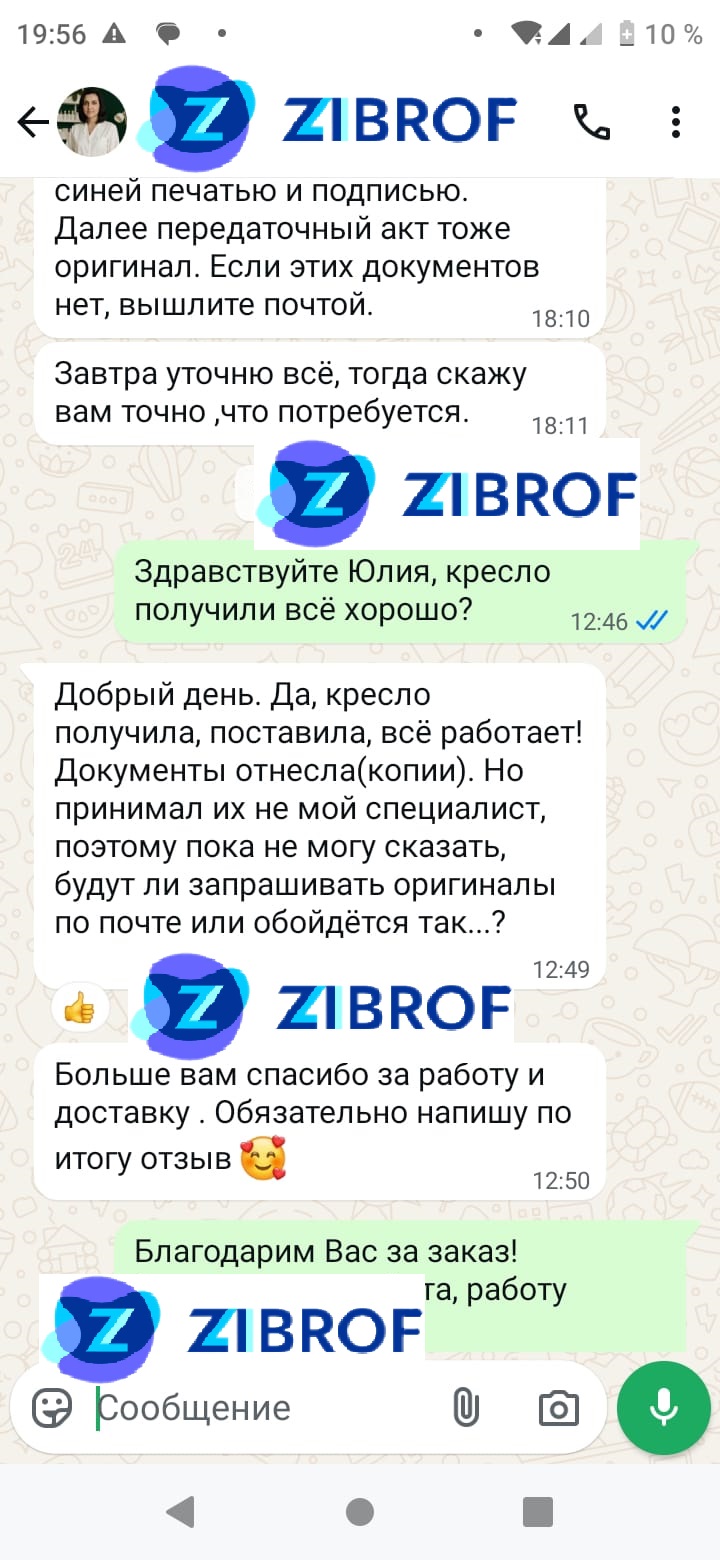The height and width of the screenshot is (1560, 720).
Task: View the thumbs-up reaction on the message
Action: click(79, 1008)
